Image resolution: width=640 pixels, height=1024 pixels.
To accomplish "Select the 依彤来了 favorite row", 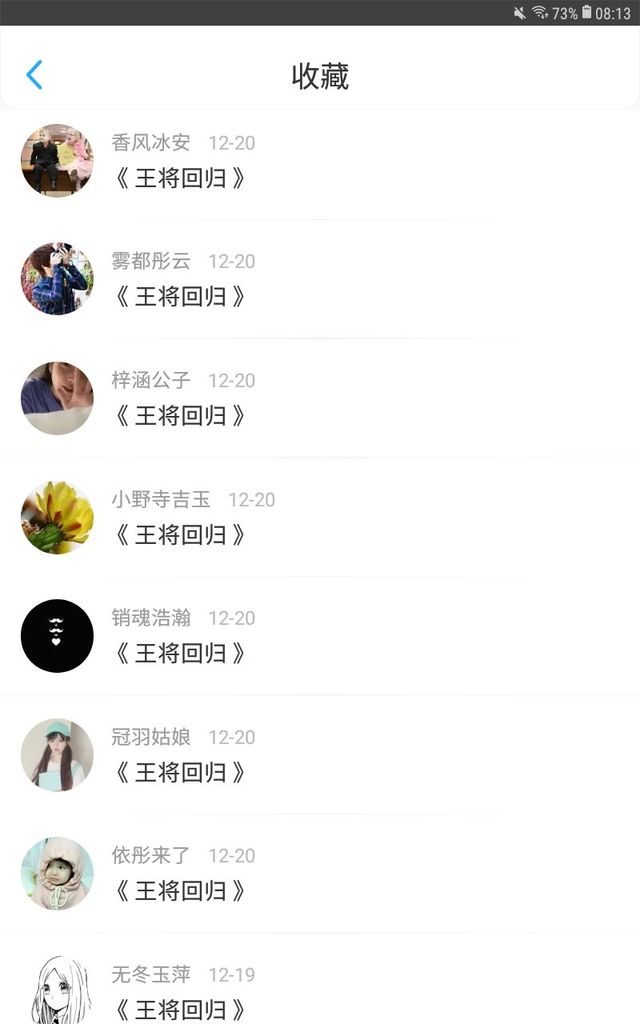I will tap(320, 874).
